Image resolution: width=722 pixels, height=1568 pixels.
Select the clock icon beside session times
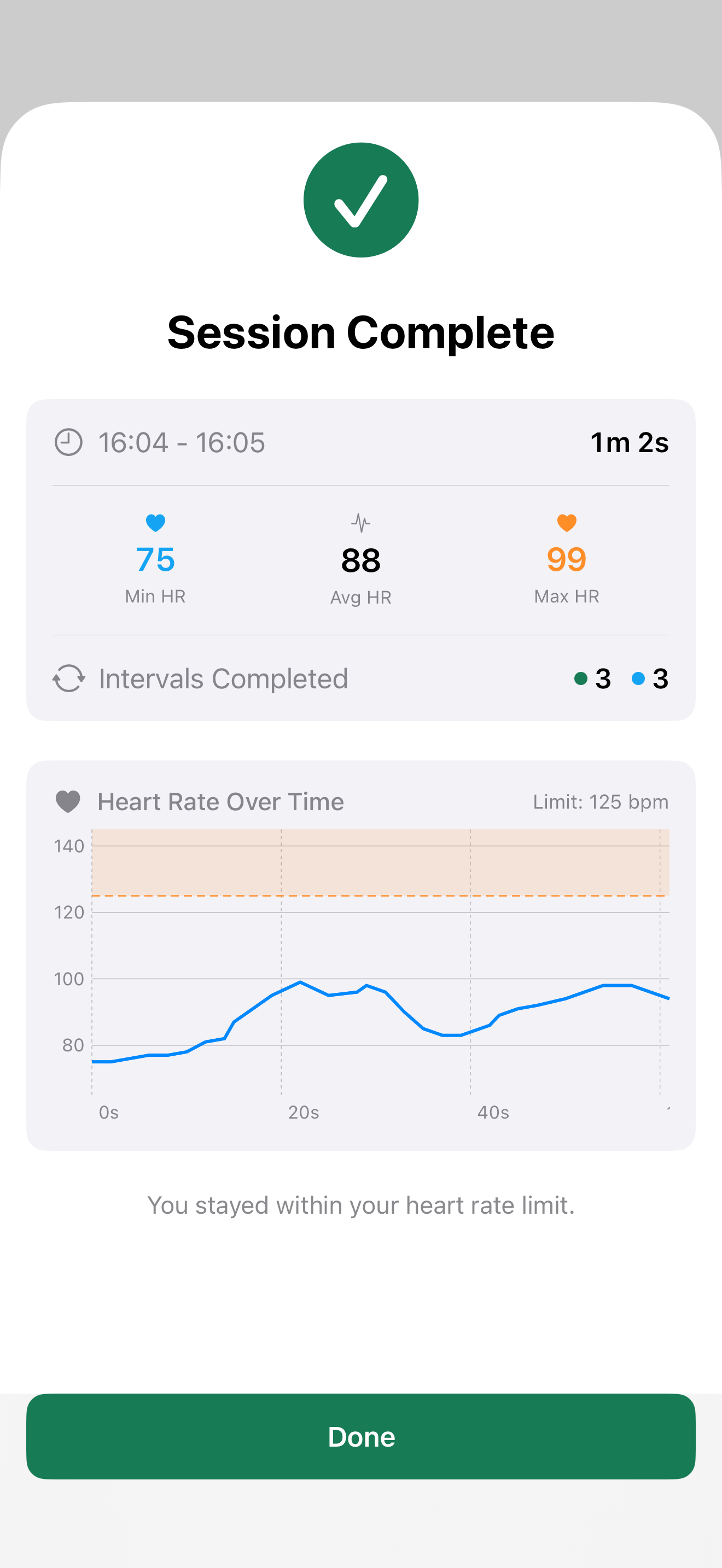pos(68,442)
